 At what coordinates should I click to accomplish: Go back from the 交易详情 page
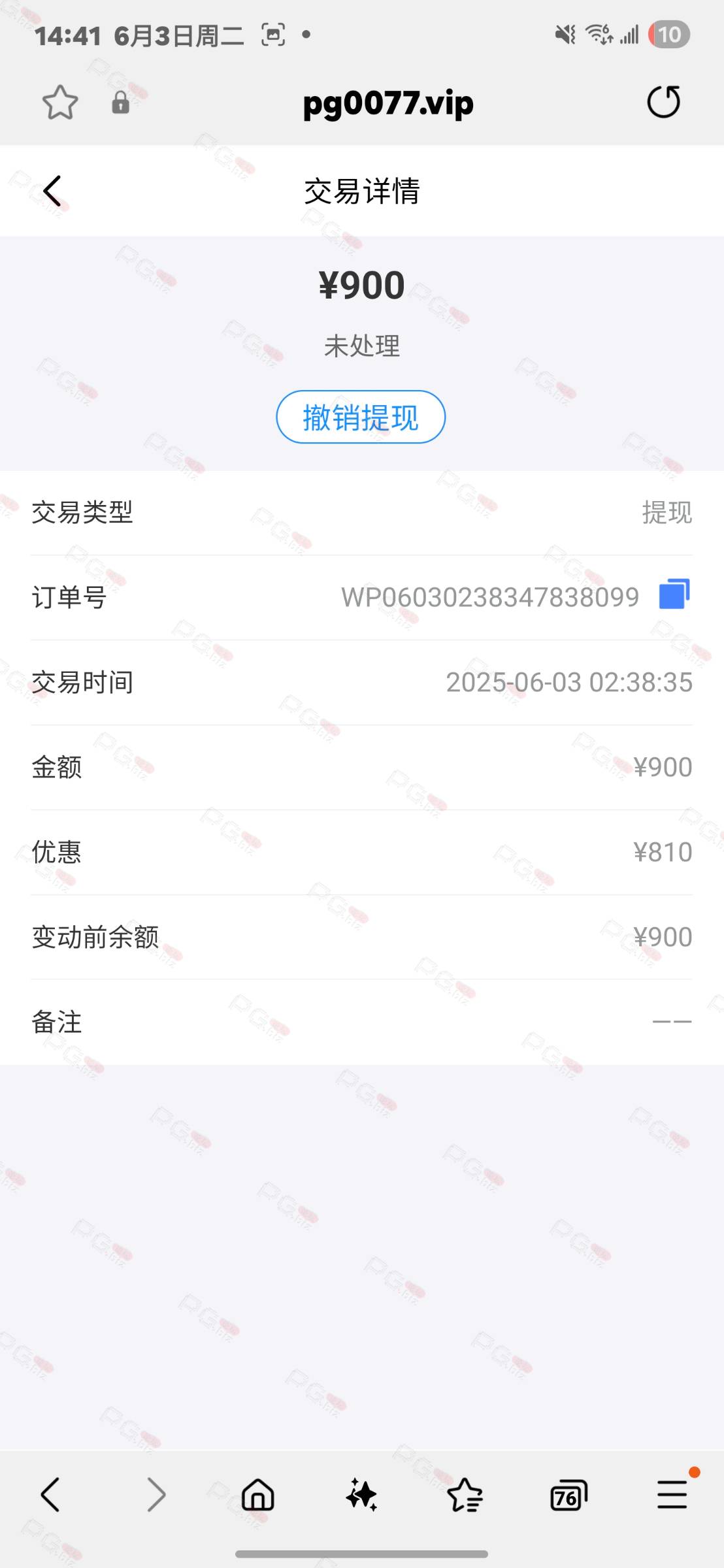52,191
